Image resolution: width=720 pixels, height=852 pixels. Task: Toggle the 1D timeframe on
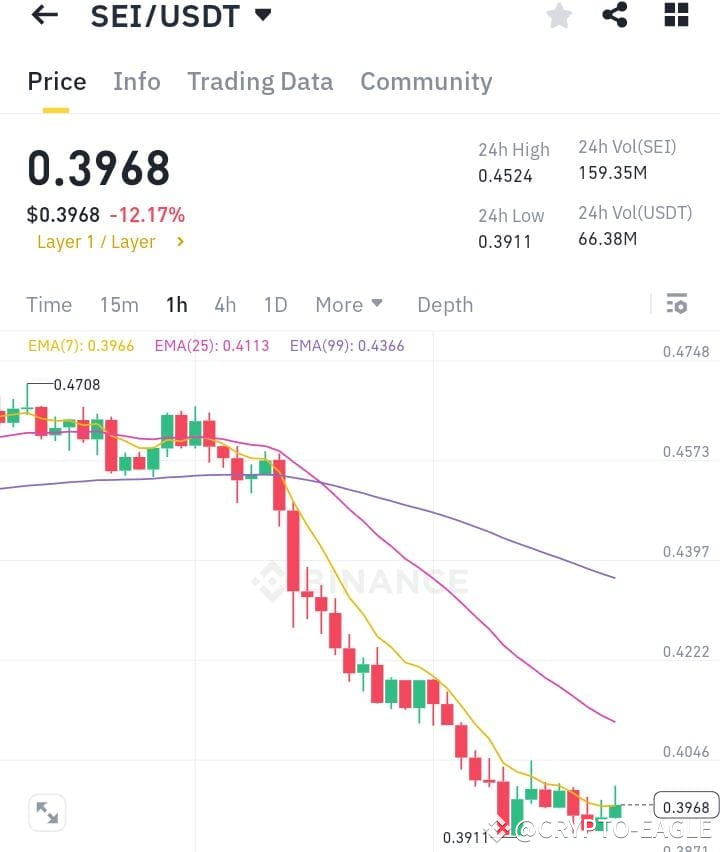(275, 304)
